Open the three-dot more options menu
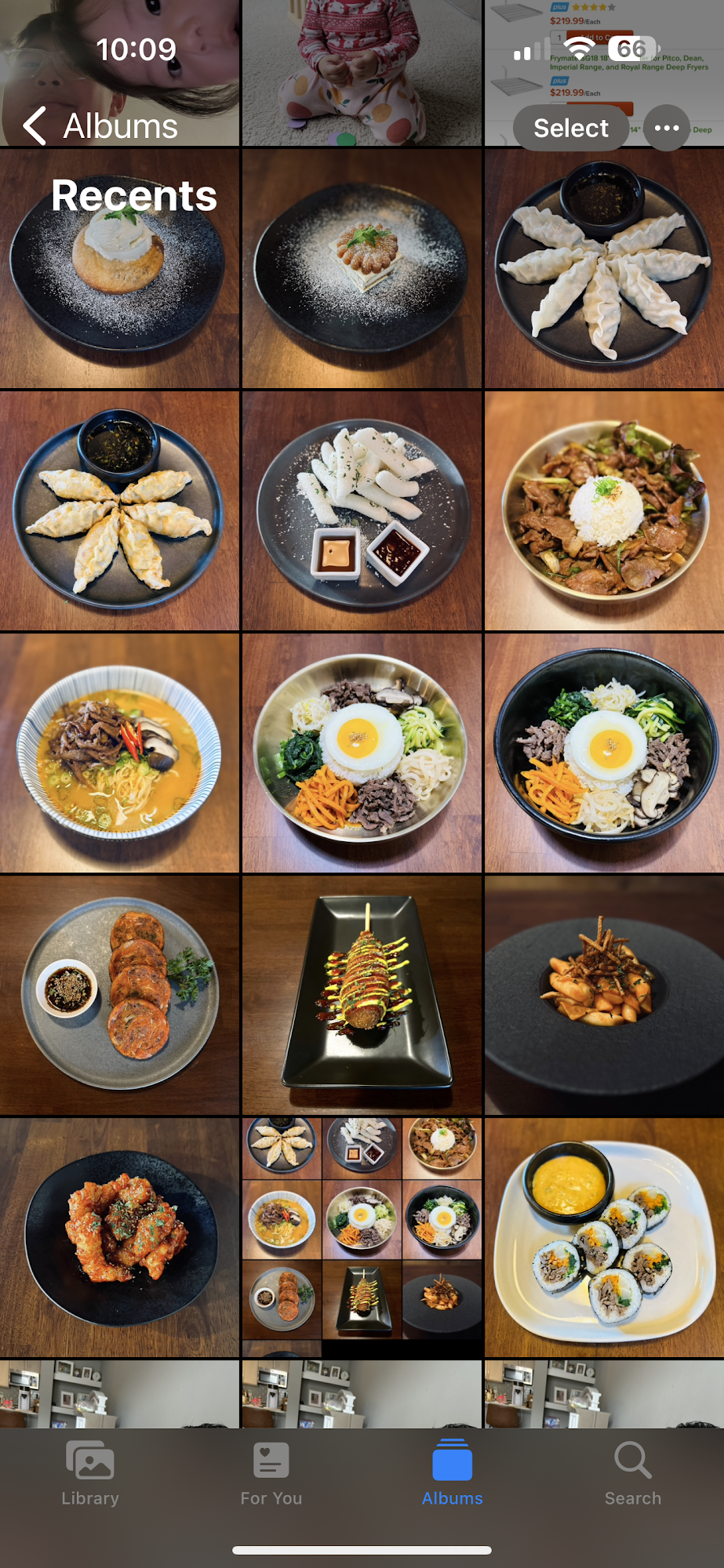724x1568 pixels. click(x=666, y=128)
